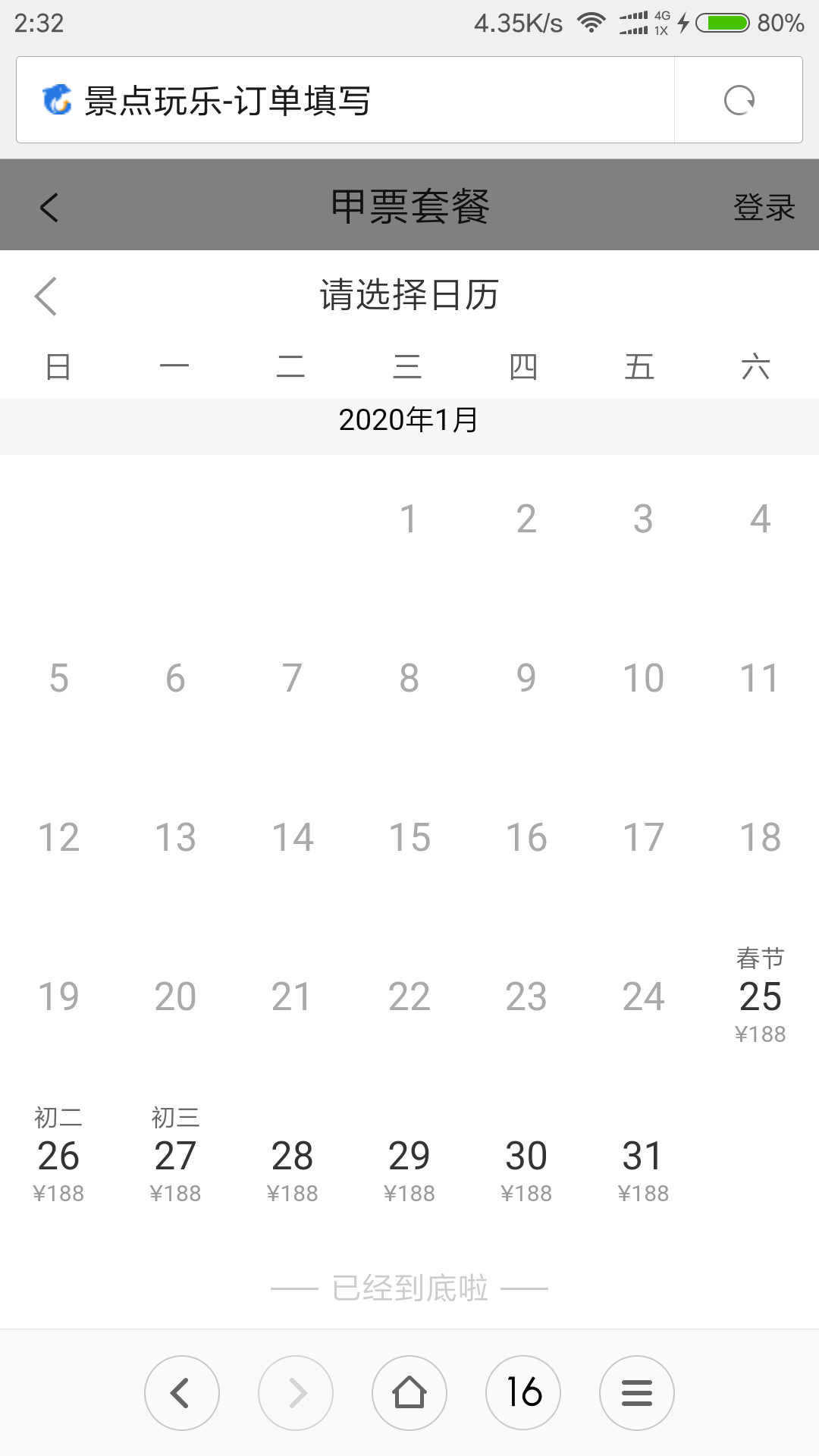Screen dimensions: 819x1456
Task: Select January 25 春节 date
Action: pyautogui.click(x=760, y=996)
